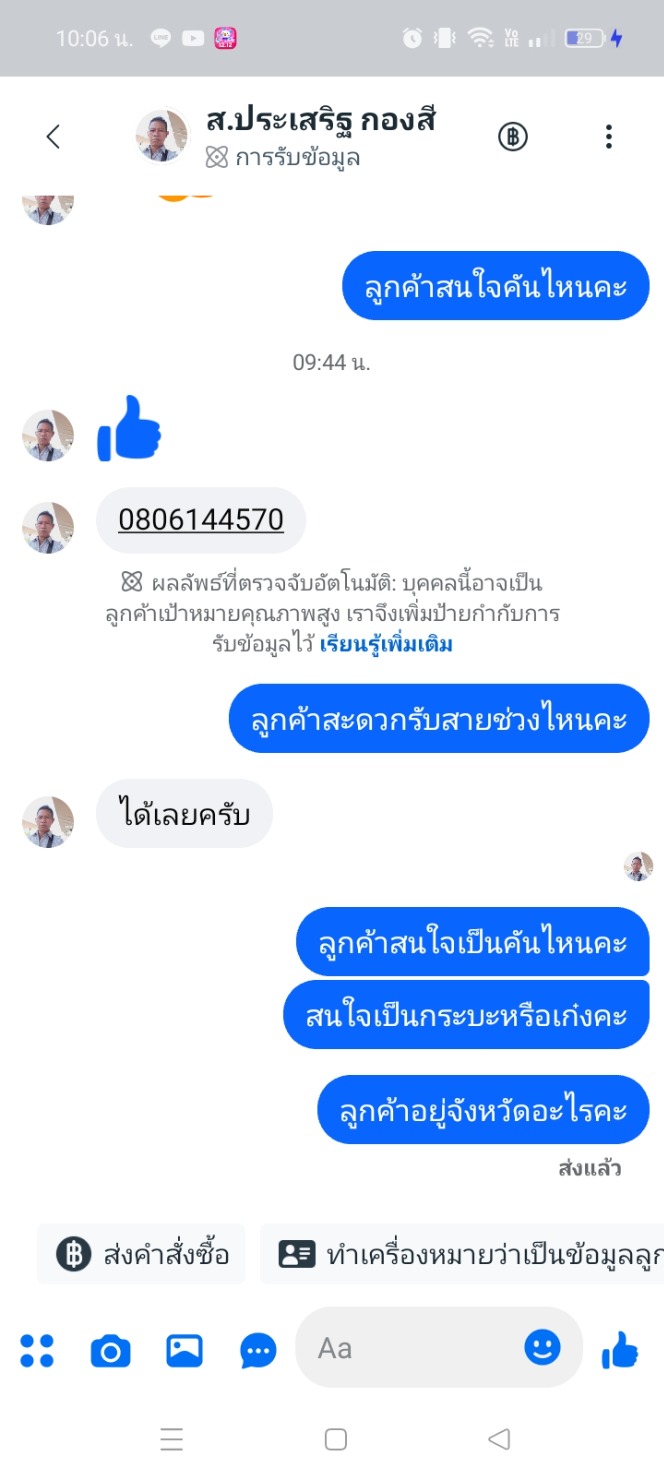Tap the system home button
Screen dimensions: 664x1480
click(x=336, y=1439)
